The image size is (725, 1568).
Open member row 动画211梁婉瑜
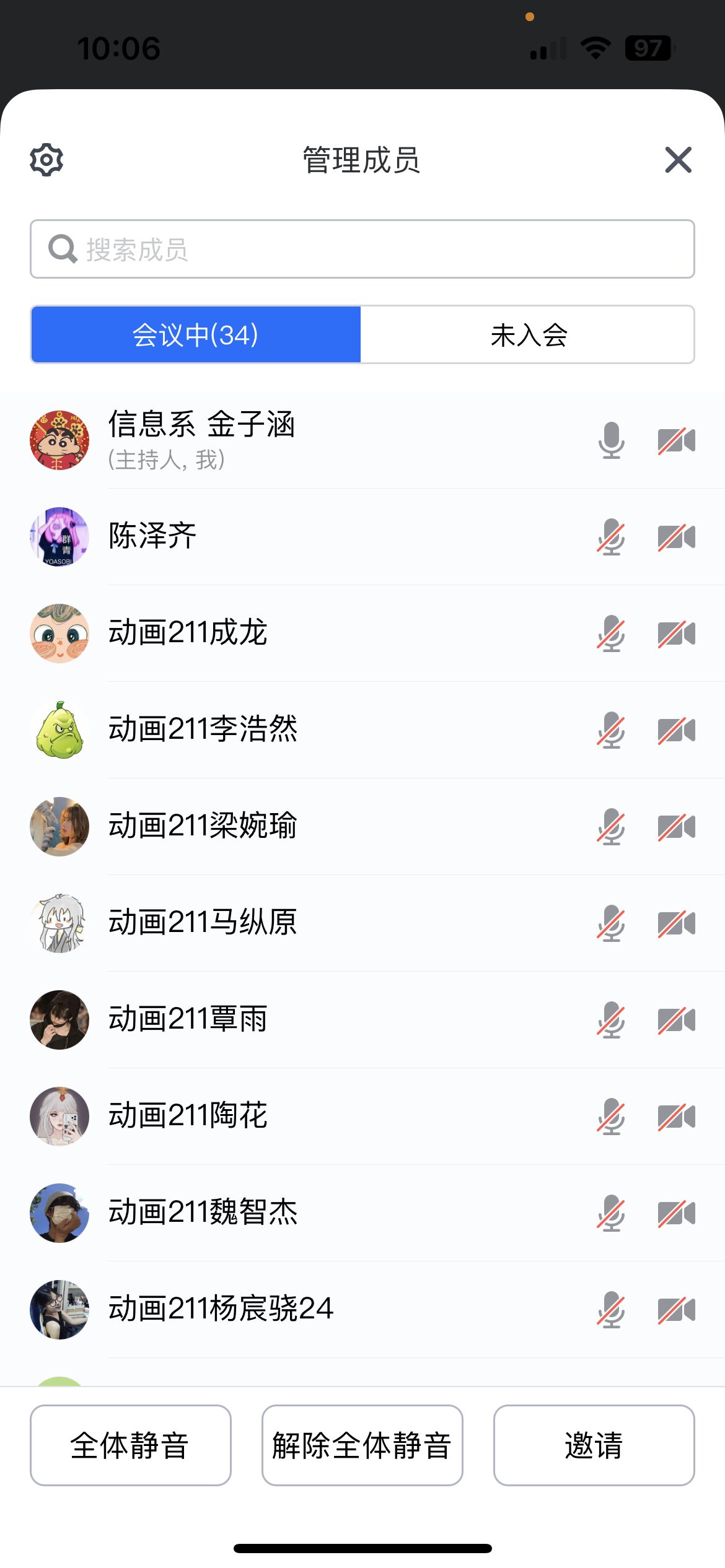(x=310, y=826)
